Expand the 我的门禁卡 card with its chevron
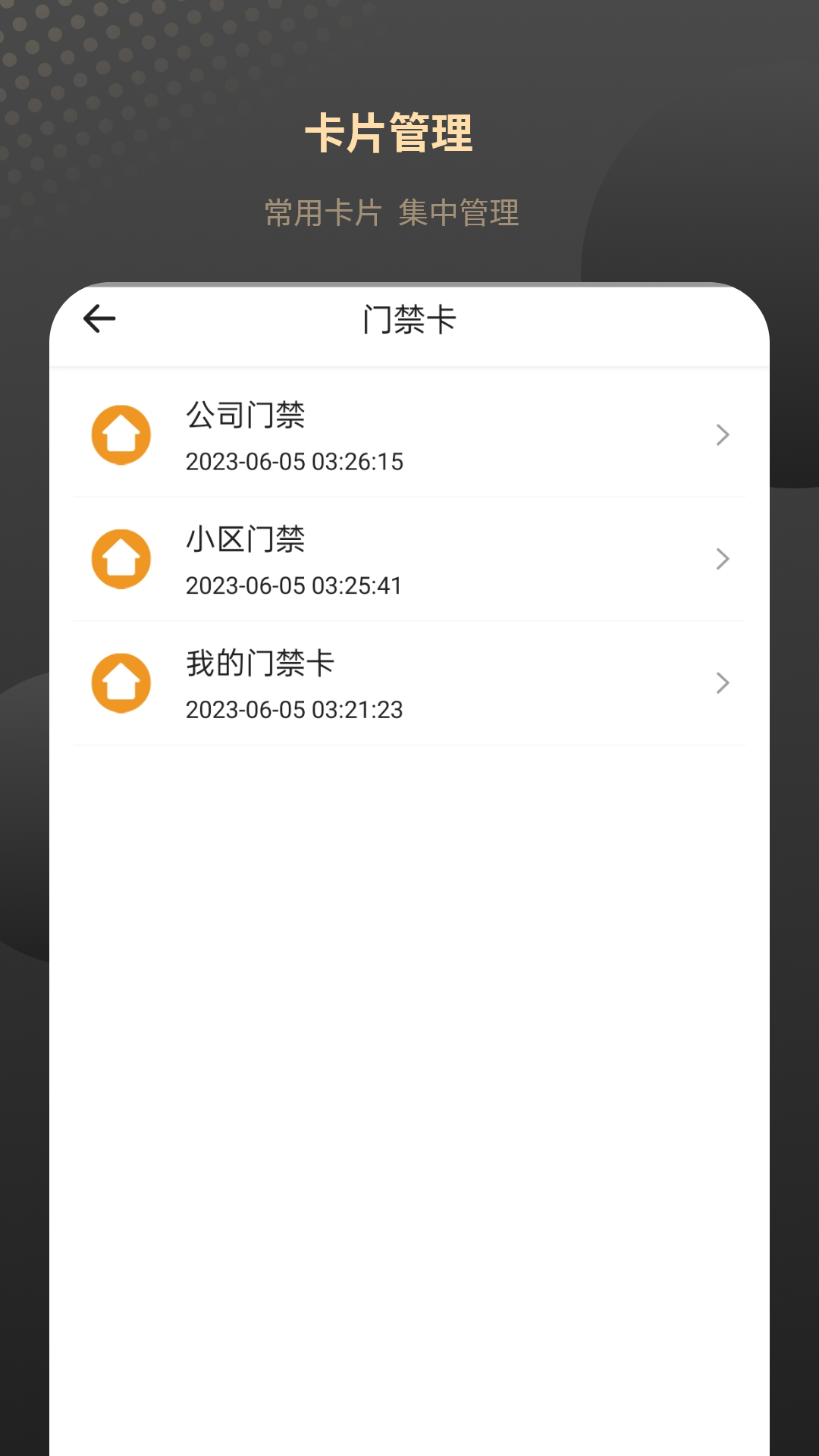This screenshot has height=1456, width=819. click(722, 683)
